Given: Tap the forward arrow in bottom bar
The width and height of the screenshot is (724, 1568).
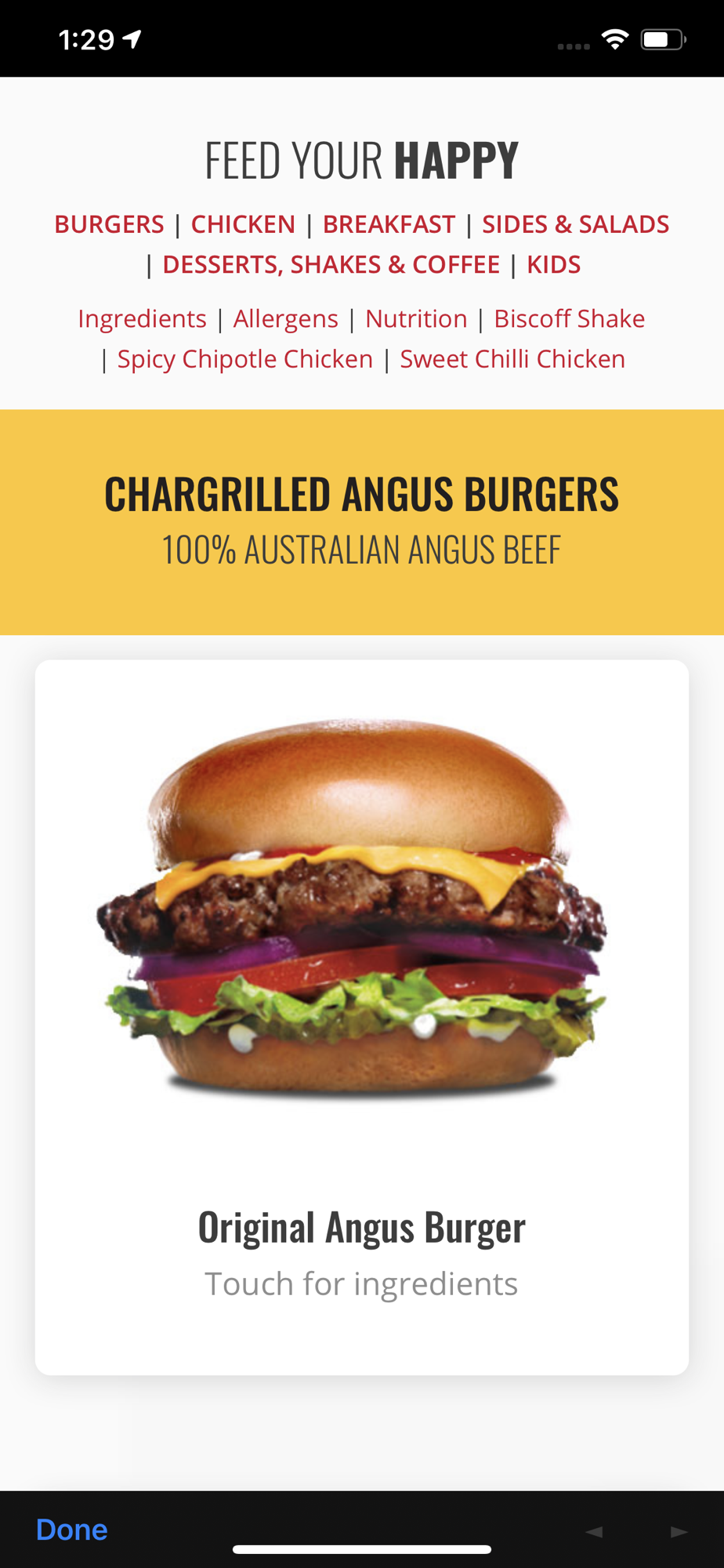Looking at the screenshot, I should 679,1531.
